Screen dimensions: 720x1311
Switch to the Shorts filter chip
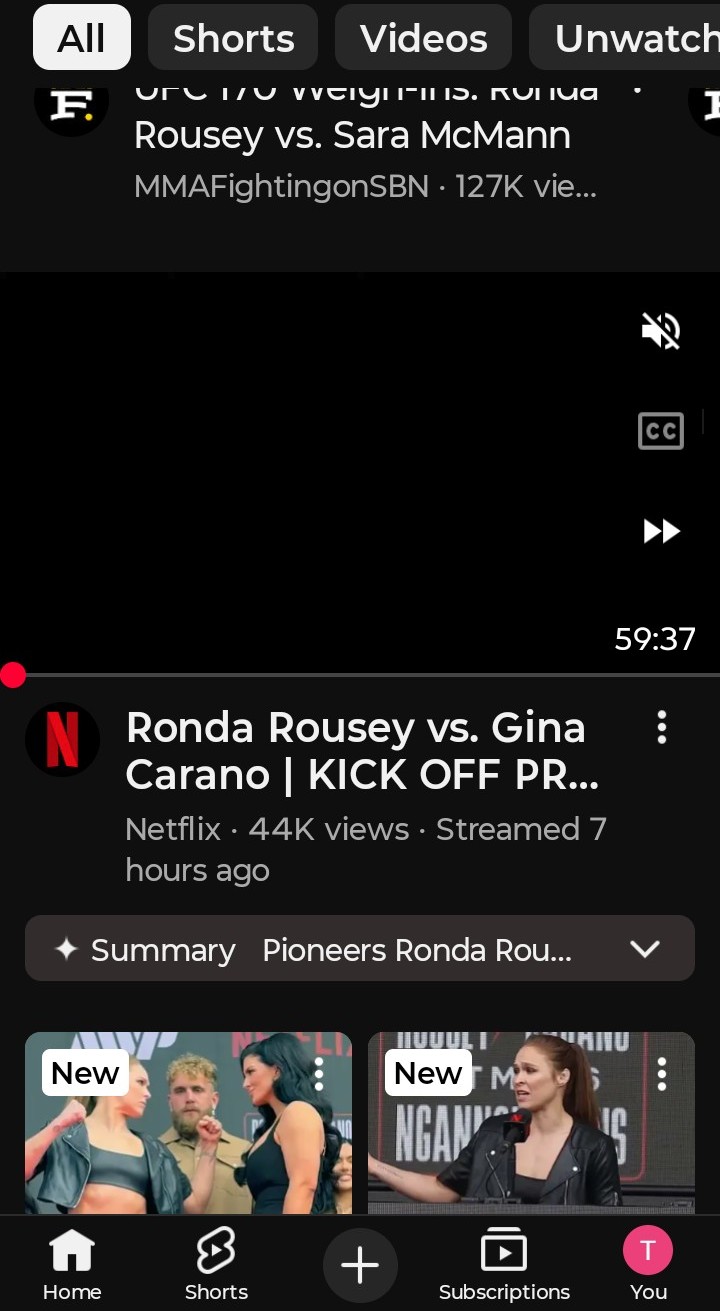pos(233,38)
